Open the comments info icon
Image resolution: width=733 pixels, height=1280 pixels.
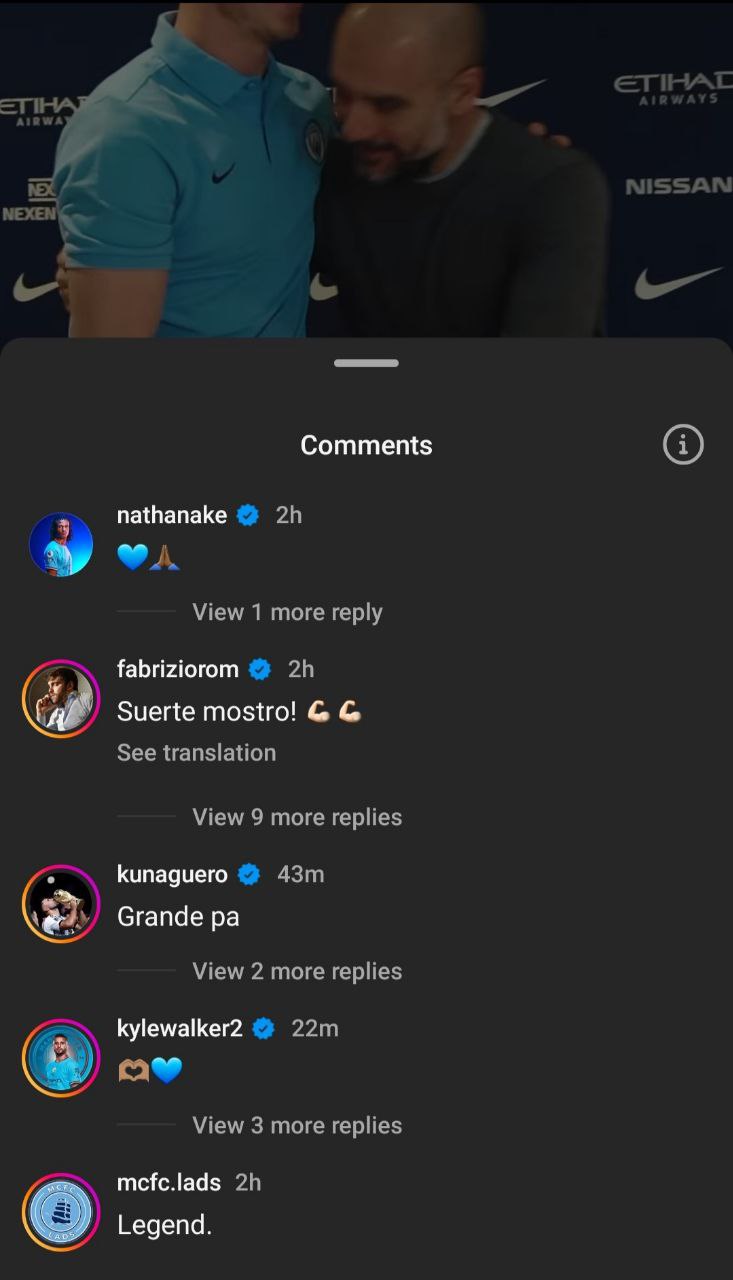click(x=683, y=444)
